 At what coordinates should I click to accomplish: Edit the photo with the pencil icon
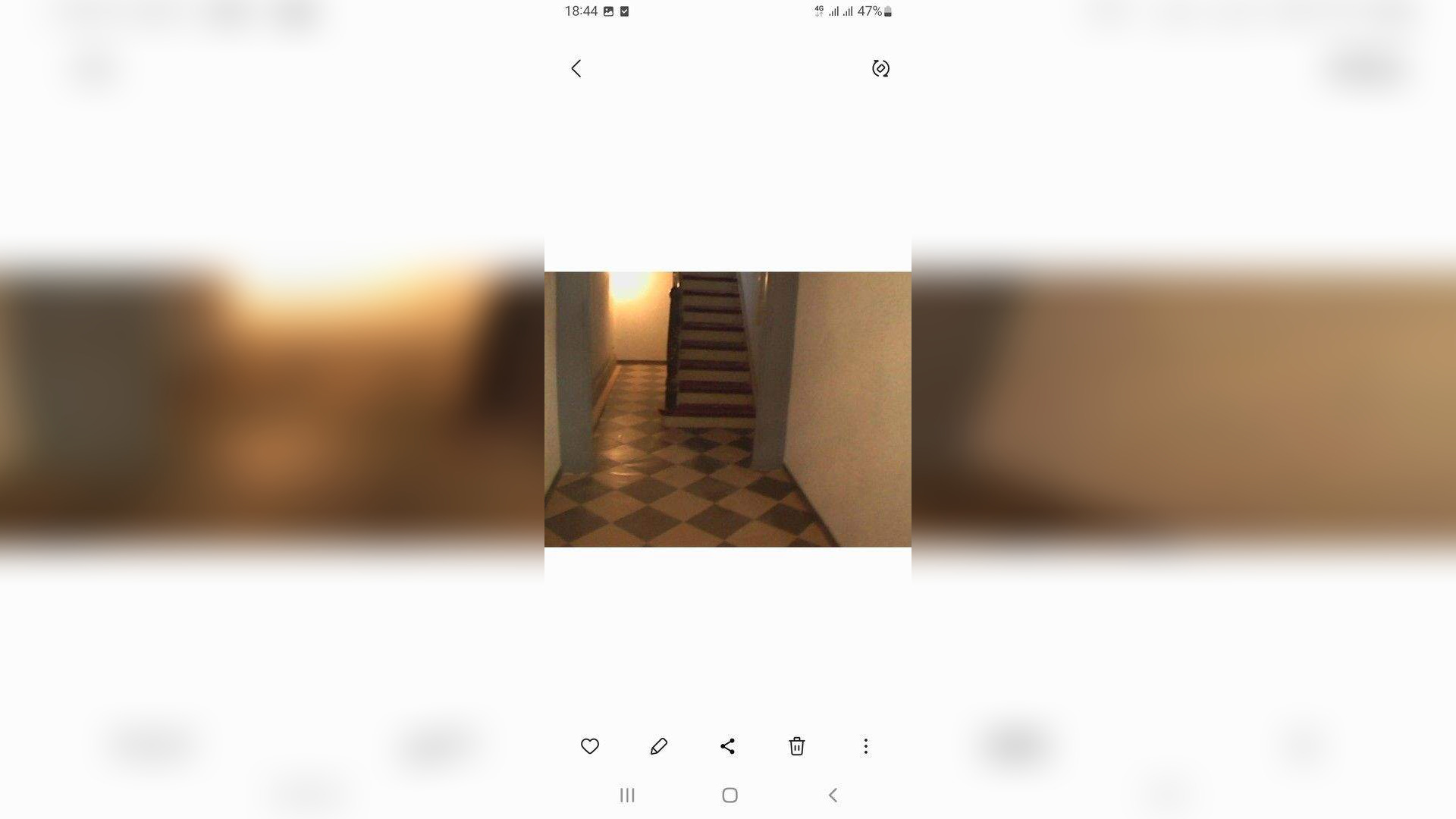659,746
